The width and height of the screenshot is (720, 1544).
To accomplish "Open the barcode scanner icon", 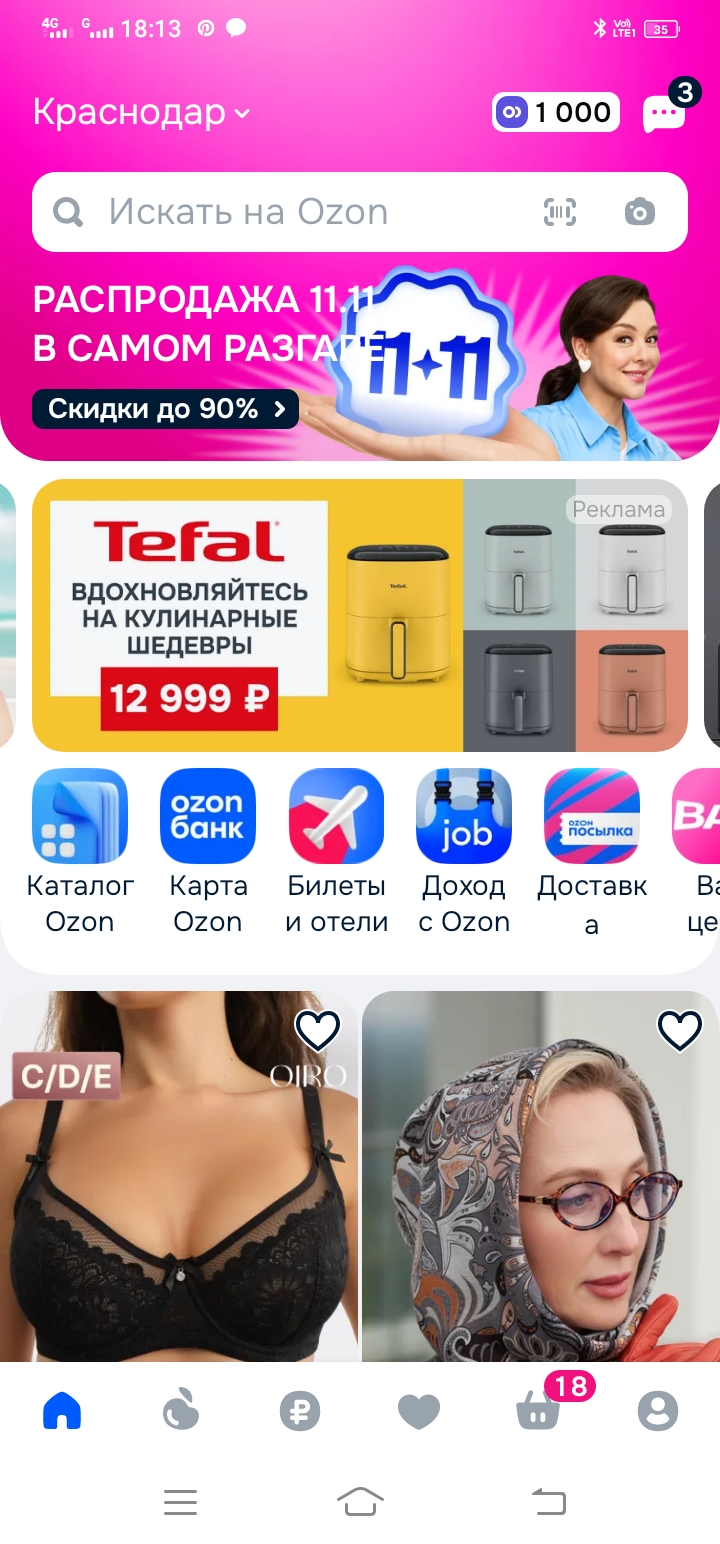I will (561, 211).
